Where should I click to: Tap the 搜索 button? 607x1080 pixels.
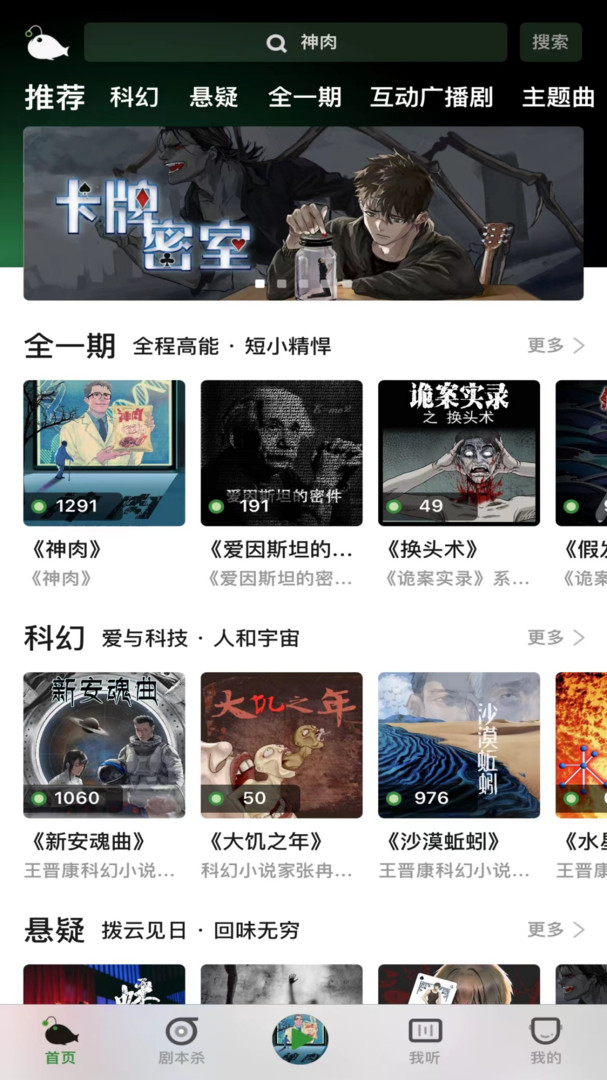coord(551,42)
